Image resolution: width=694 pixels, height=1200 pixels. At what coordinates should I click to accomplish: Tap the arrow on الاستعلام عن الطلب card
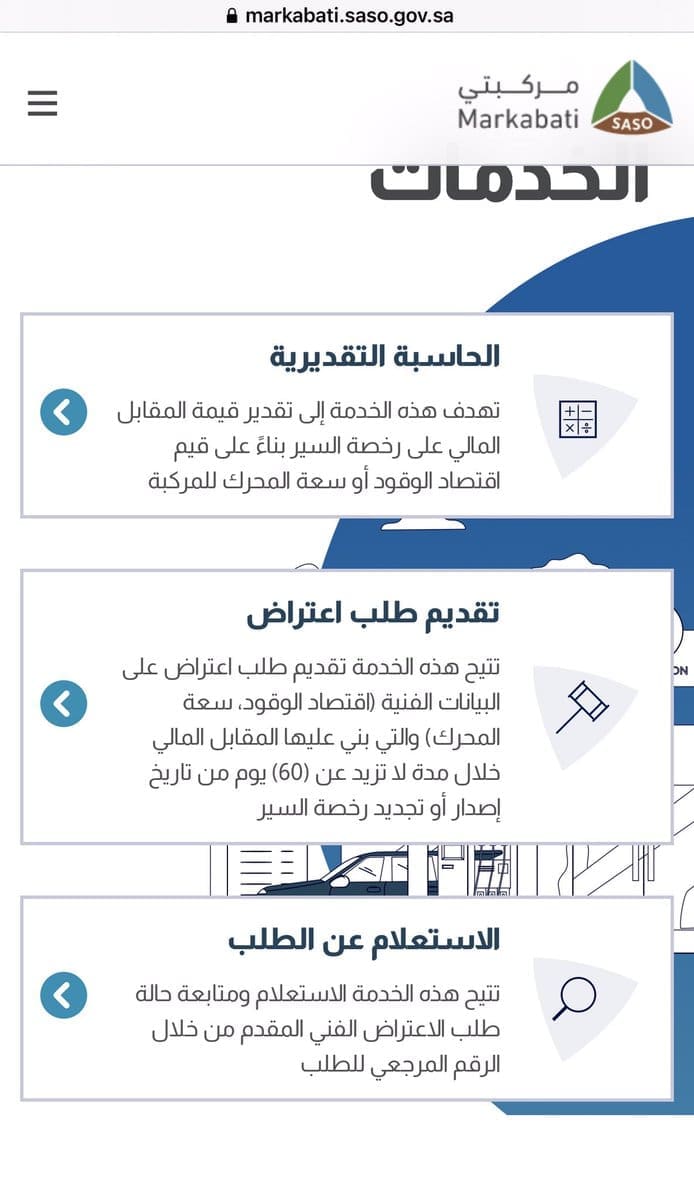coord(63,994)
